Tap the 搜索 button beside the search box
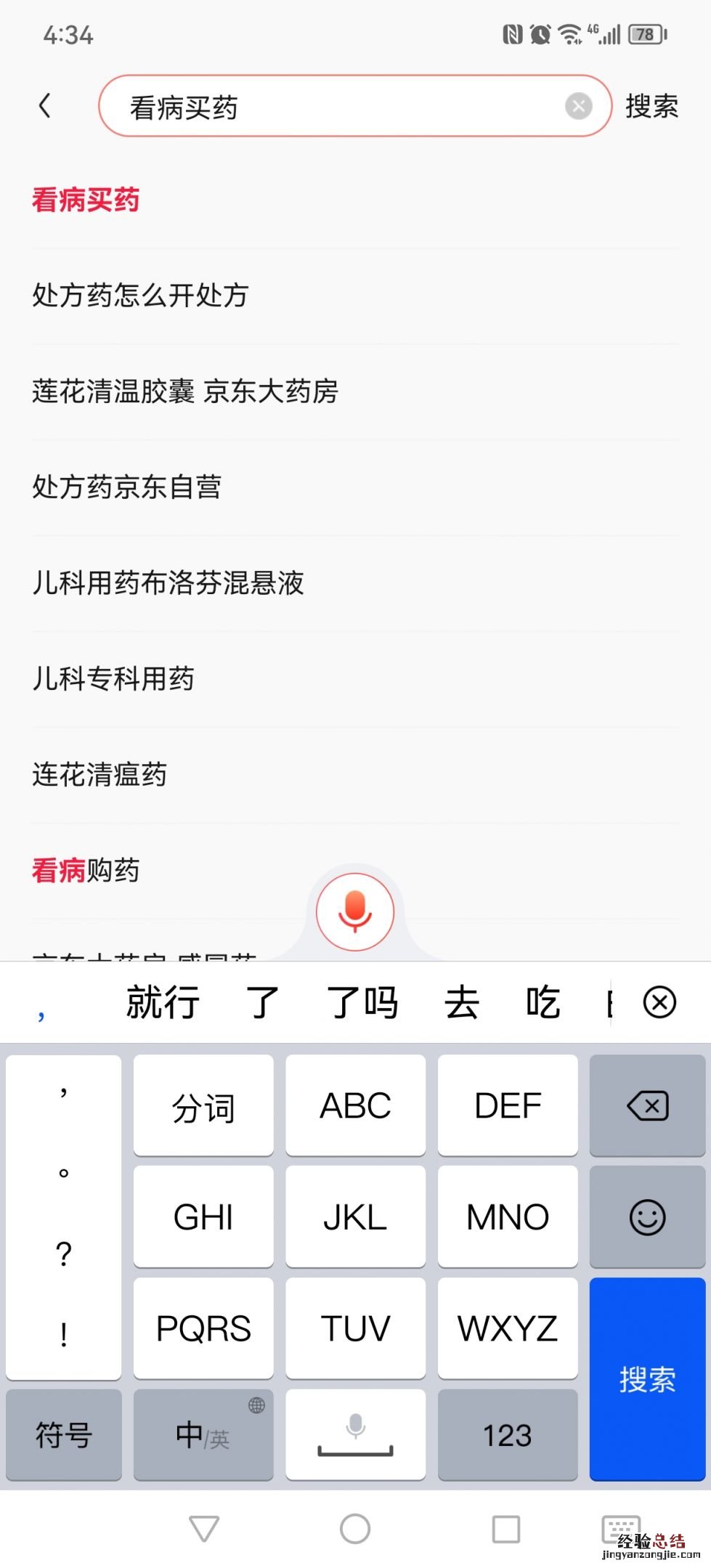Screen dimensions: 711x1568 tap(651, 107)
